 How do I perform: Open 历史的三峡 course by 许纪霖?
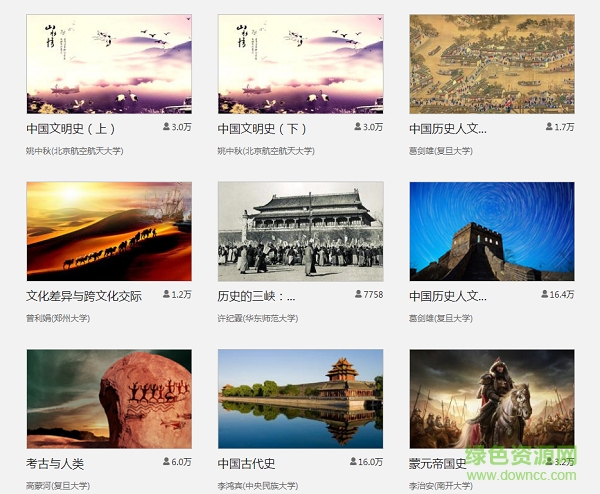[x=300, y=231]
